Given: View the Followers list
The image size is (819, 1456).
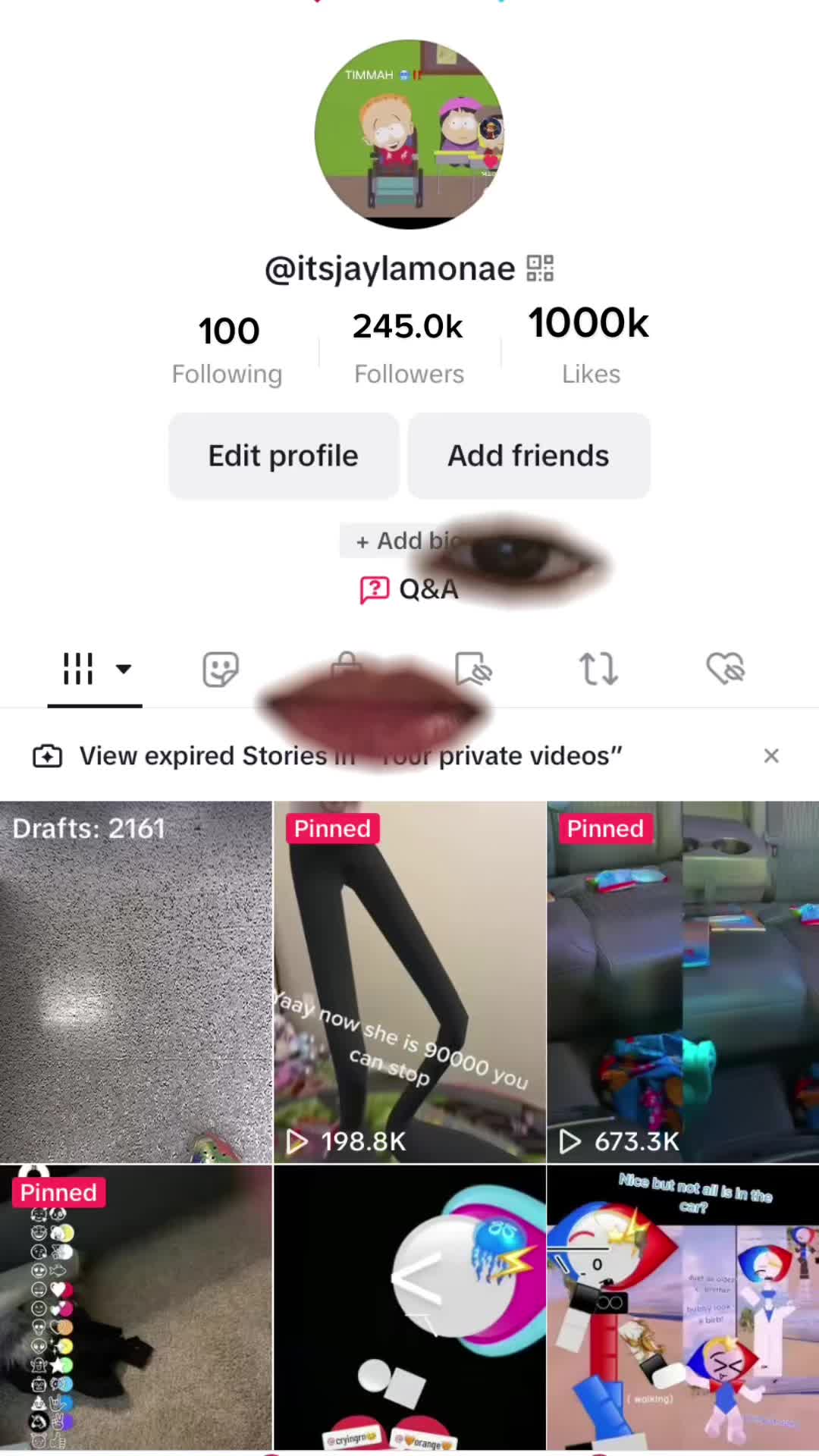Looking at the screenshot, I should pyautogui.click(x=409, y=347).
